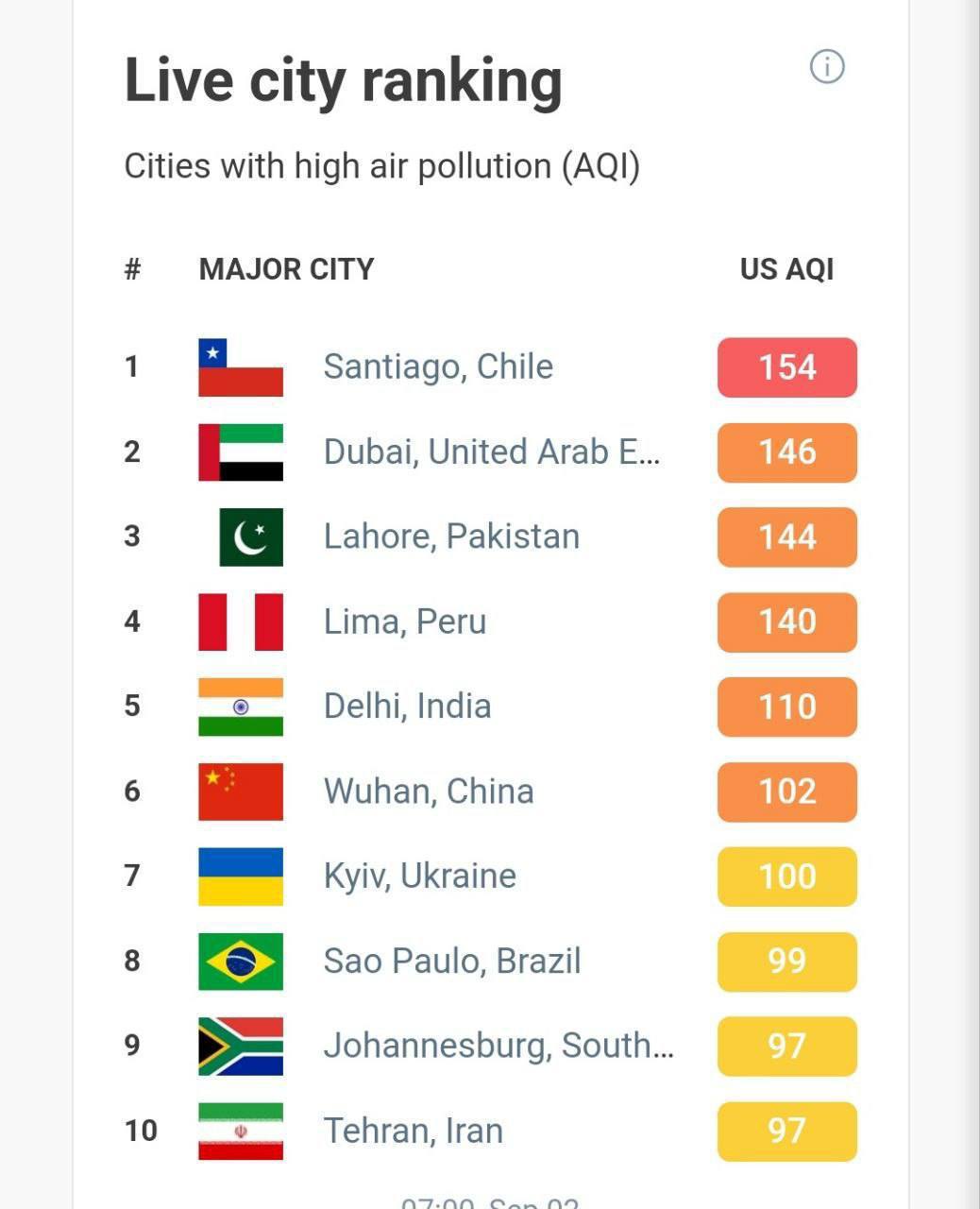
Task: Open the info icon beside Live city ranking
Action: 827,67
